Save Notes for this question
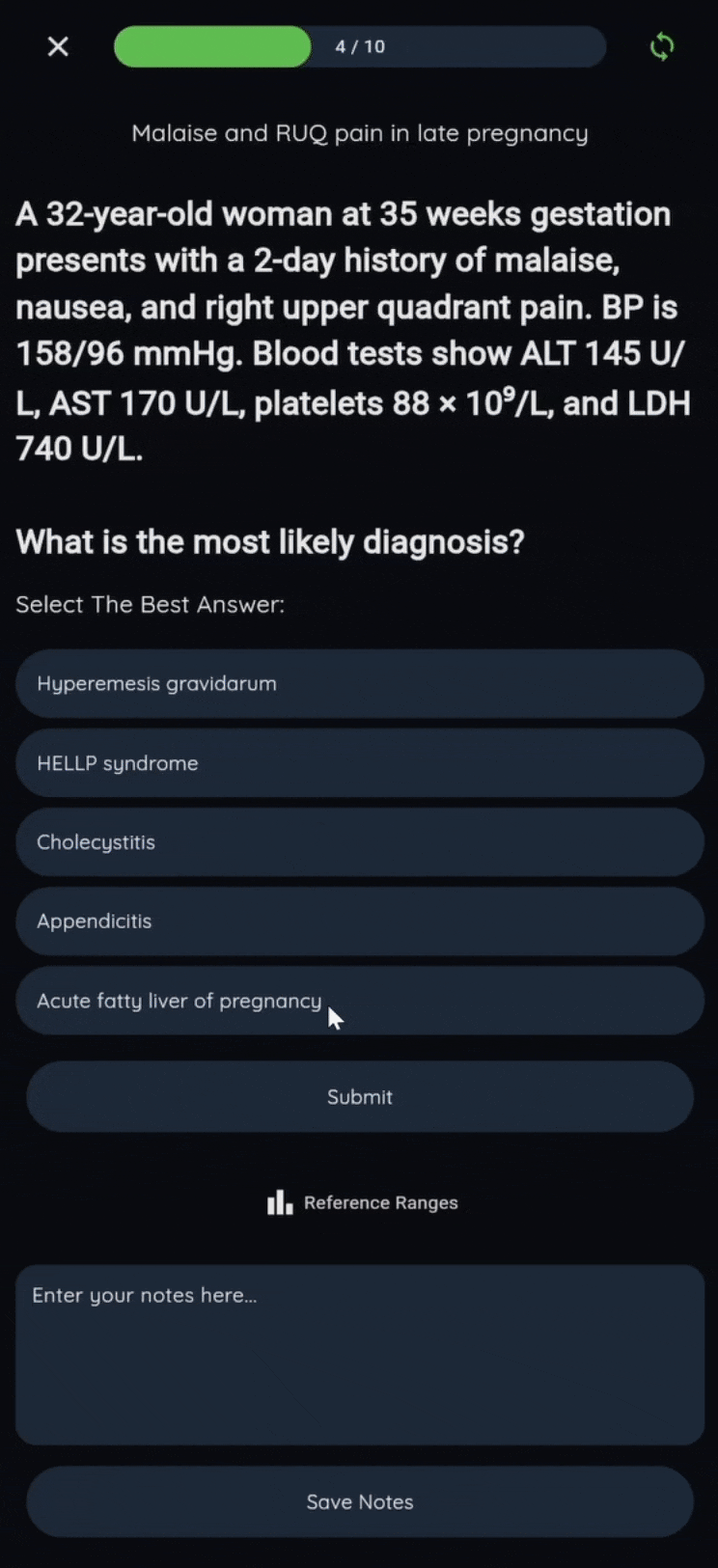This screenshot has width=718, height=1568. 359,1501
